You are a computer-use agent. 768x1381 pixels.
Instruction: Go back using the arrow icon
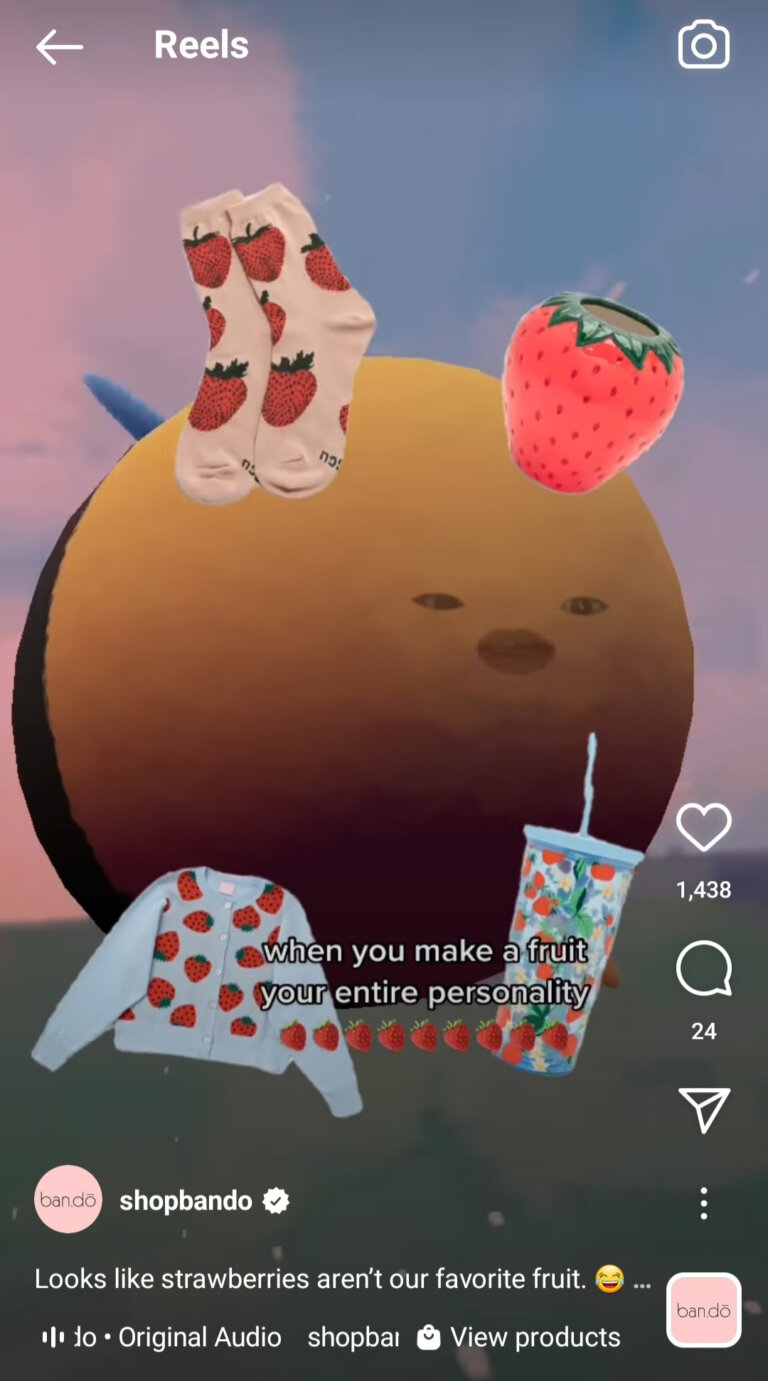(x=59, y=46)
